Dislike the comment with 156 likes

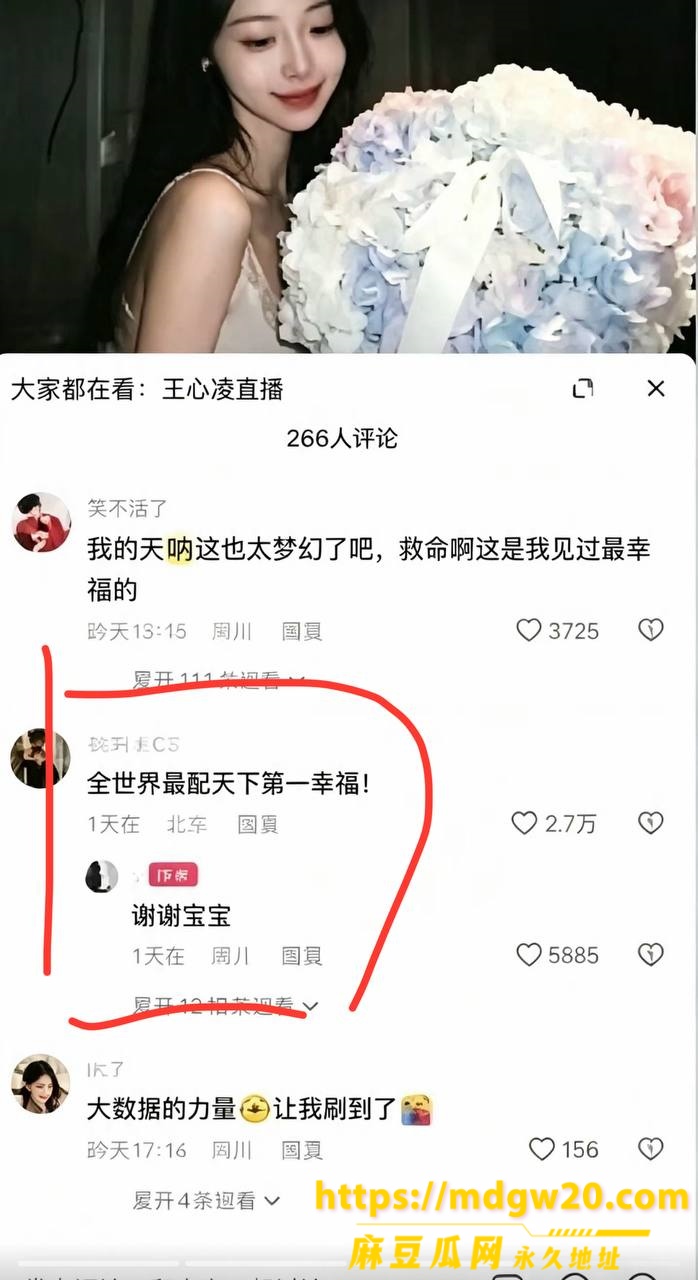coord(651,1150)
